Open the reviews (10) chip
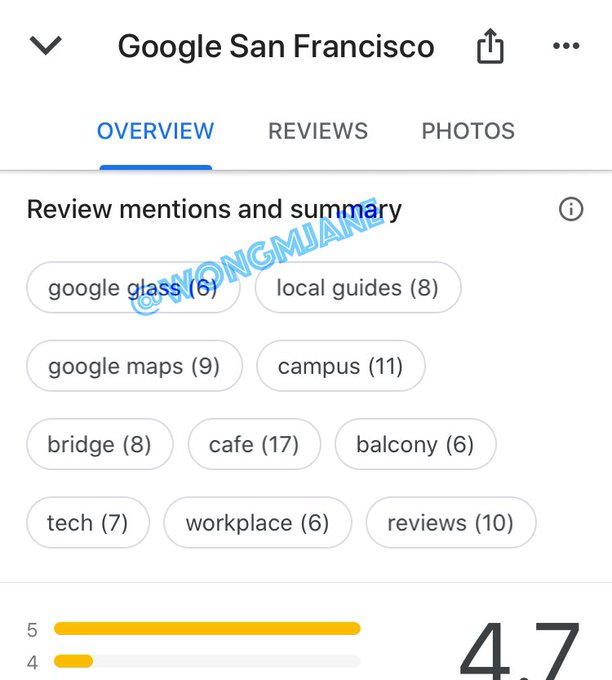Viewport: 612px width, 680px height. pyautogui.click(x=450, y=522)
